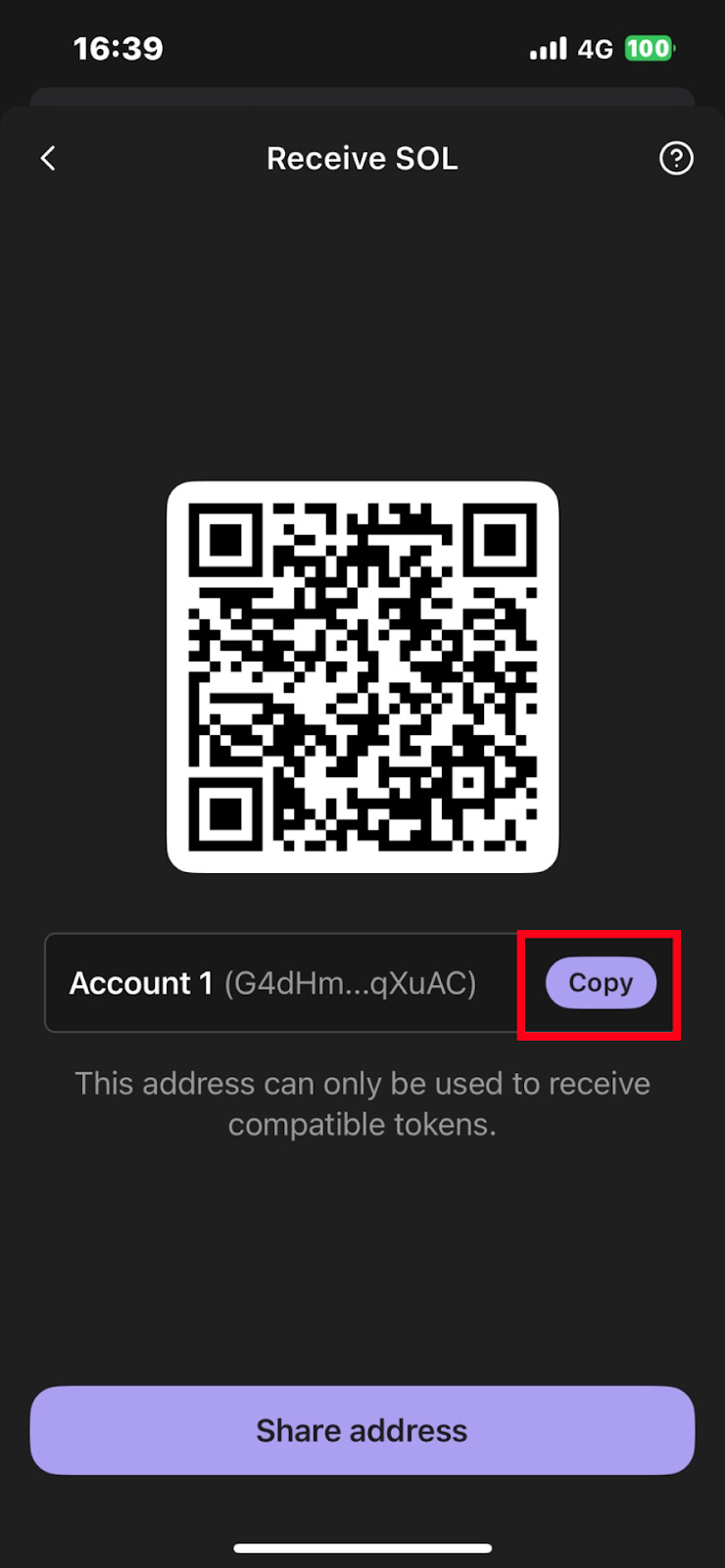725x1568 pixels.
Task: Open the help question mark icon
Action: [x=676, y=158]
